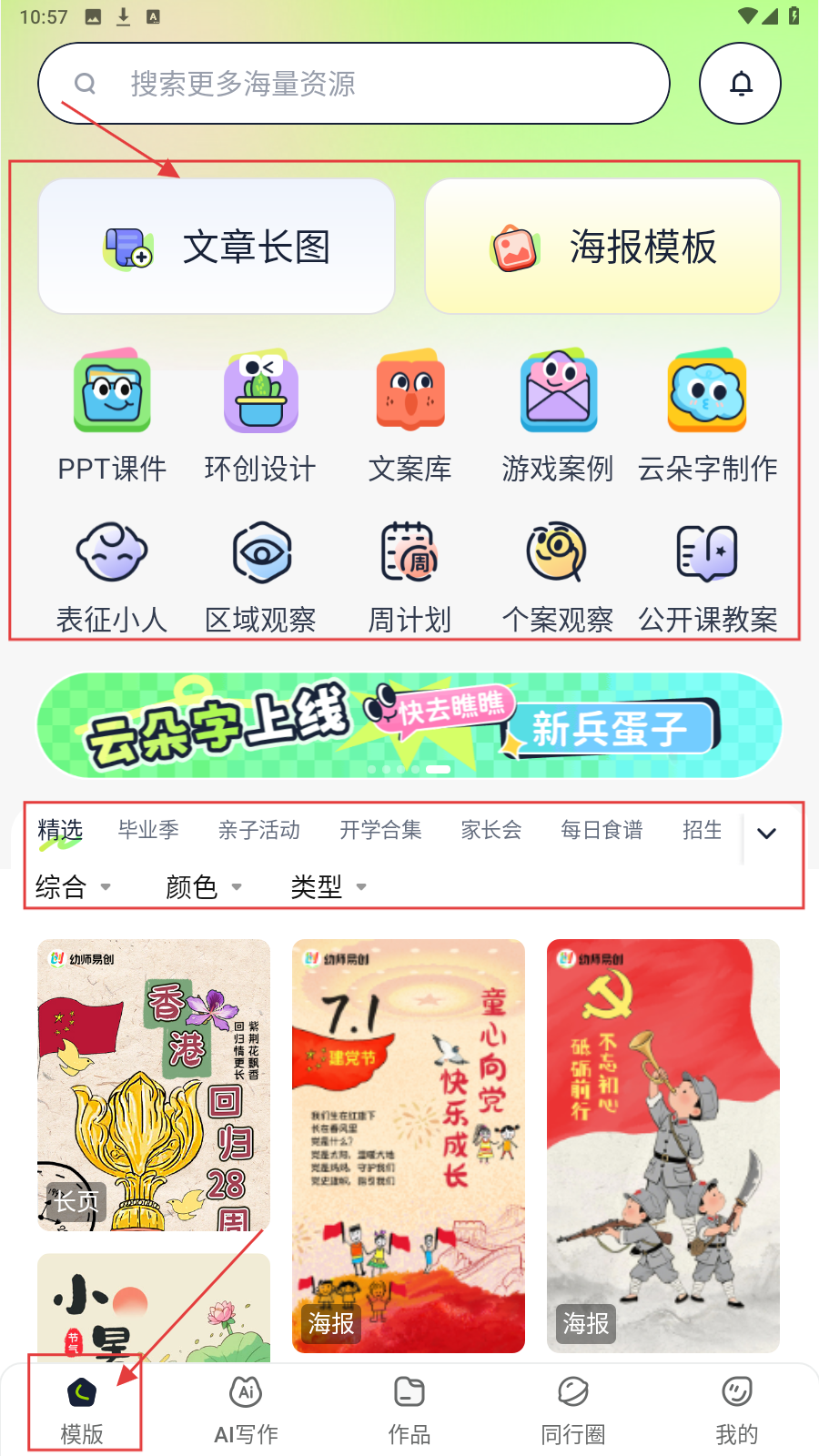Open the 我的 profile tab
The image size is (819, 1456).
(736, 1409)
